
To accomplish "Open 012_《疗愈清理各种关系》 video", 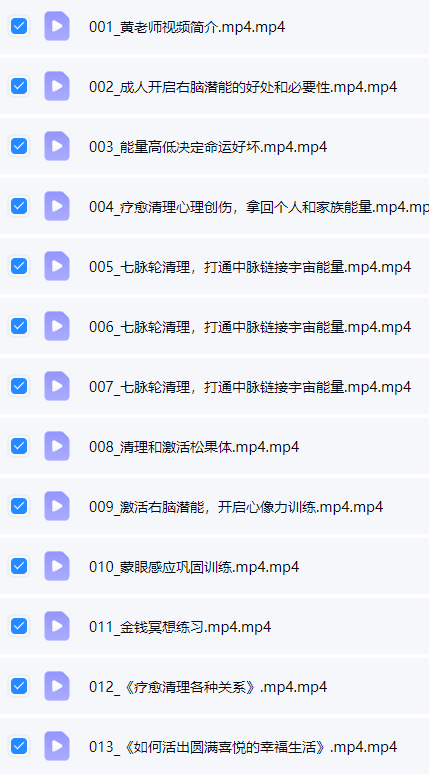I will 208,686.
